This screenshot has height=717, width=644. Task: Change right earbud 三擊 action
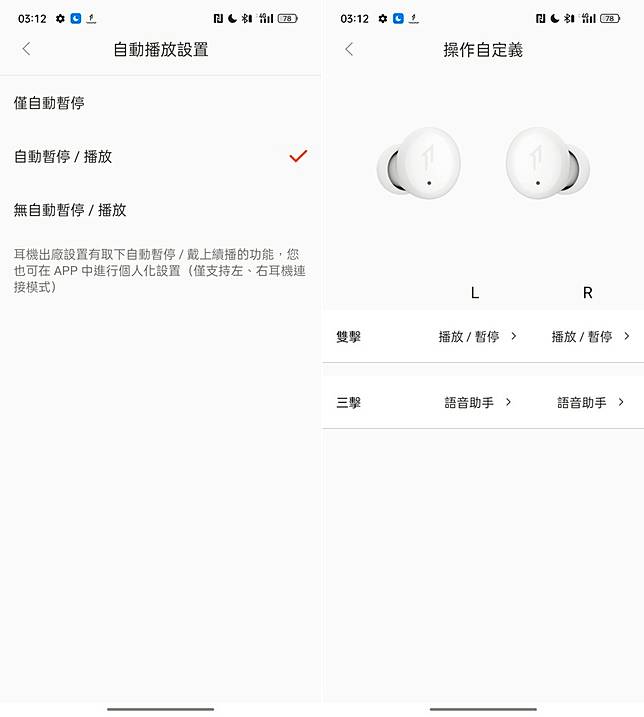(590, 403)
